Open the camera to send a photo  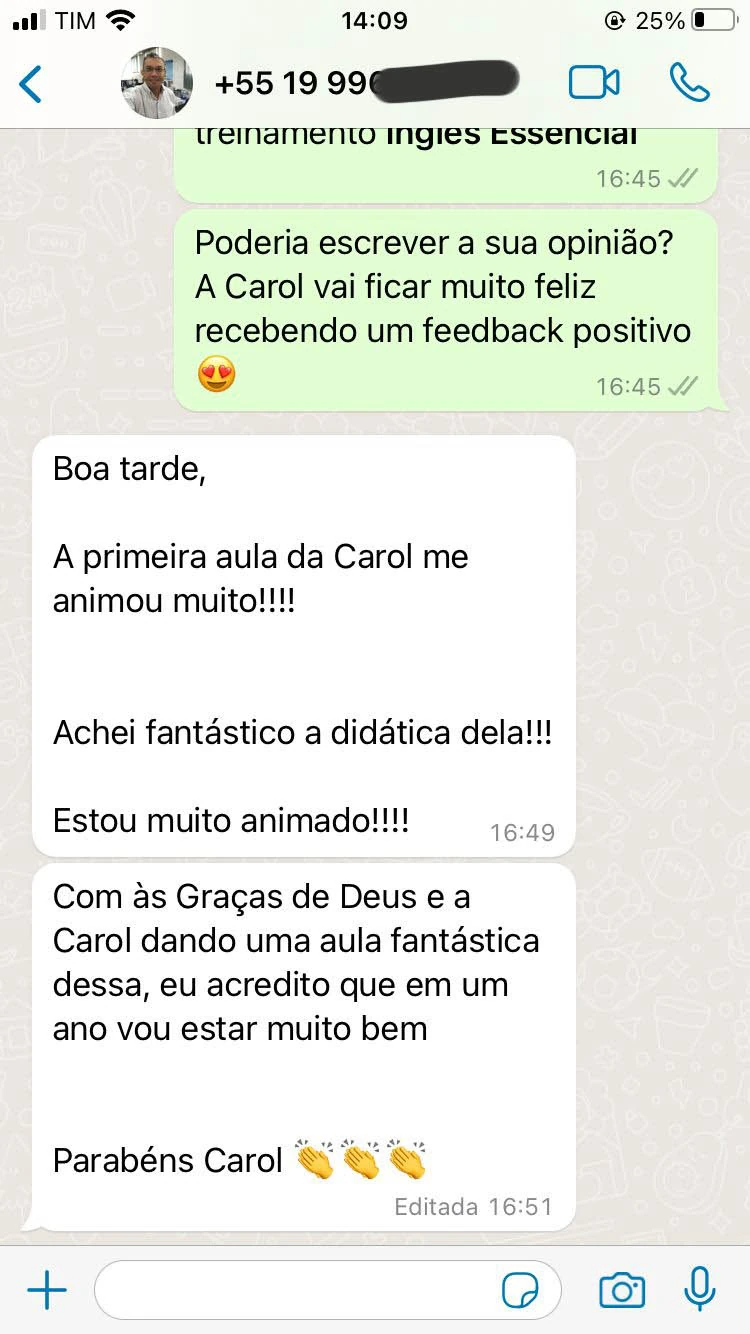(x=621, y=1291)
